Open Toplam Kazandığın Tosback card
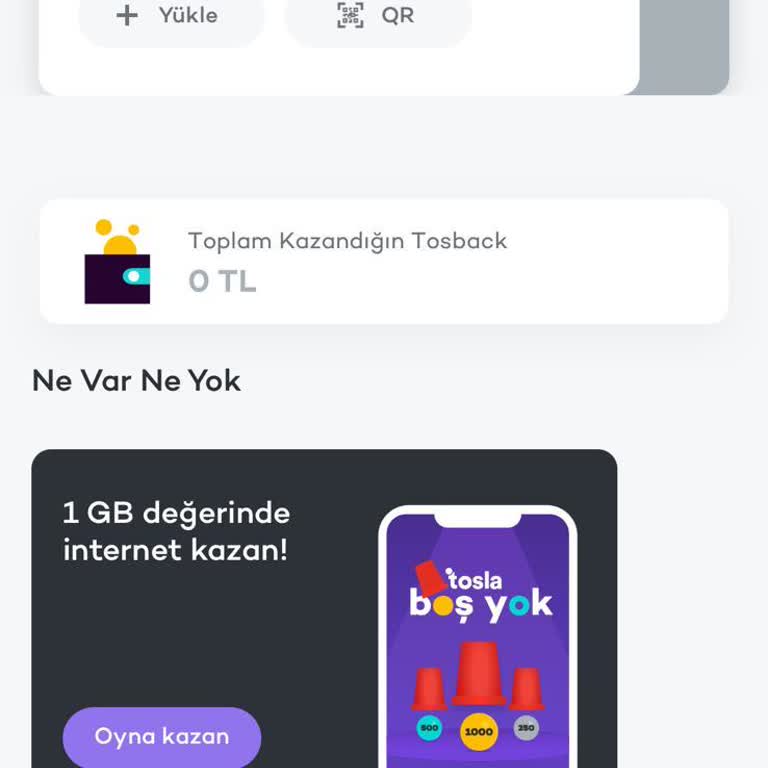The height and width of the screenshot is (768, 768). click(x=384, y=261)
